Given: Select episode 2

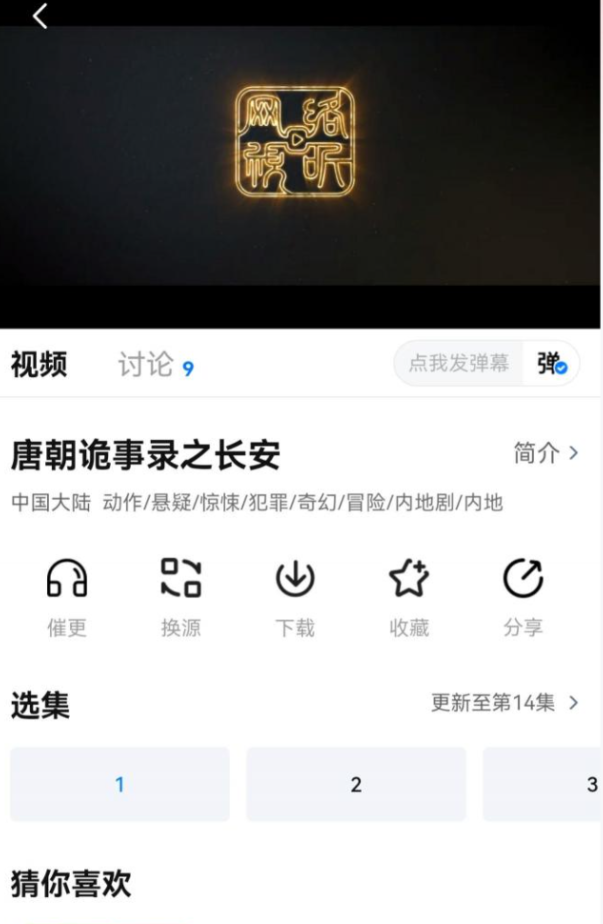Looking at the screenshot, I should click(355, 784).
